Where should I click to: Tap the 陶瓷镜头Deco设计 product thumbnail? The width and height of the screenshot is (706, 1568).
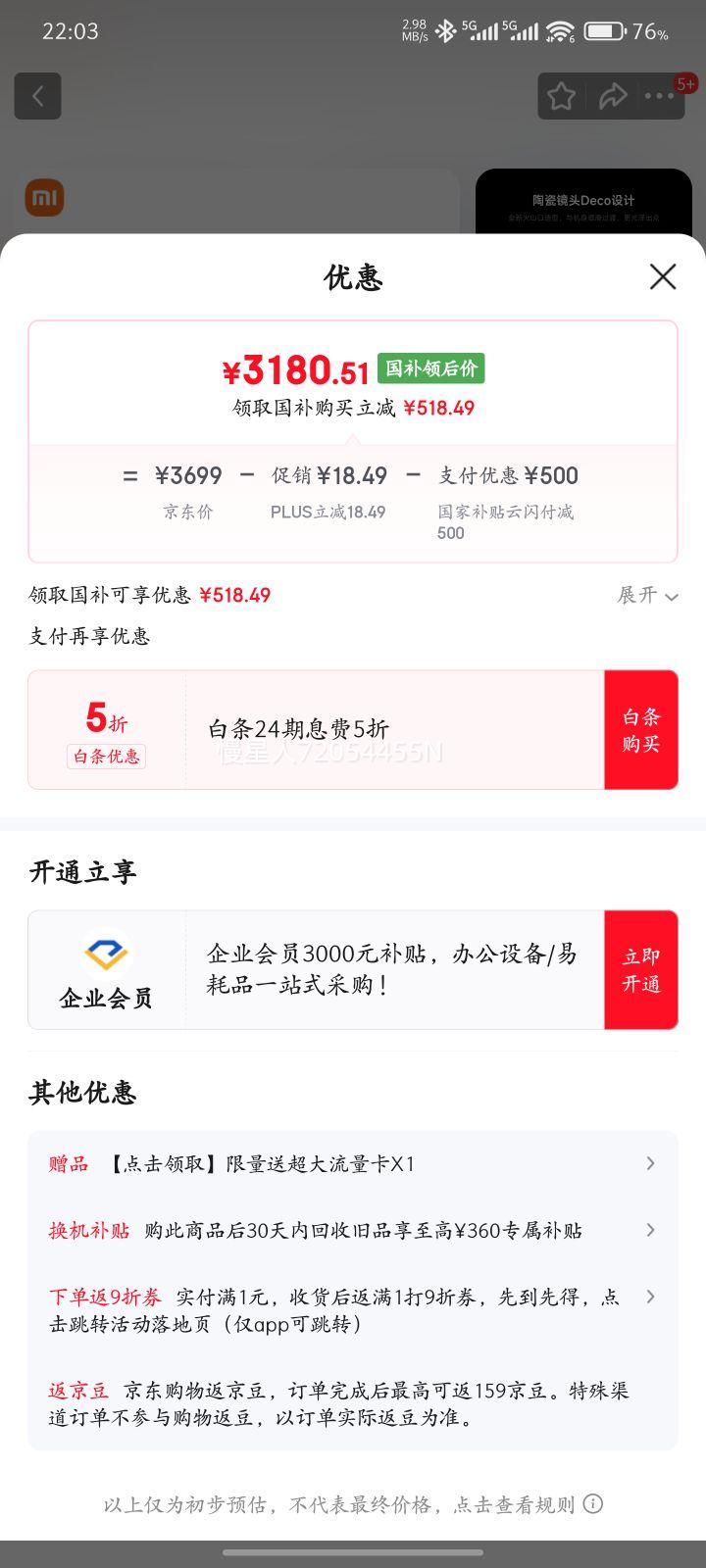582,199
